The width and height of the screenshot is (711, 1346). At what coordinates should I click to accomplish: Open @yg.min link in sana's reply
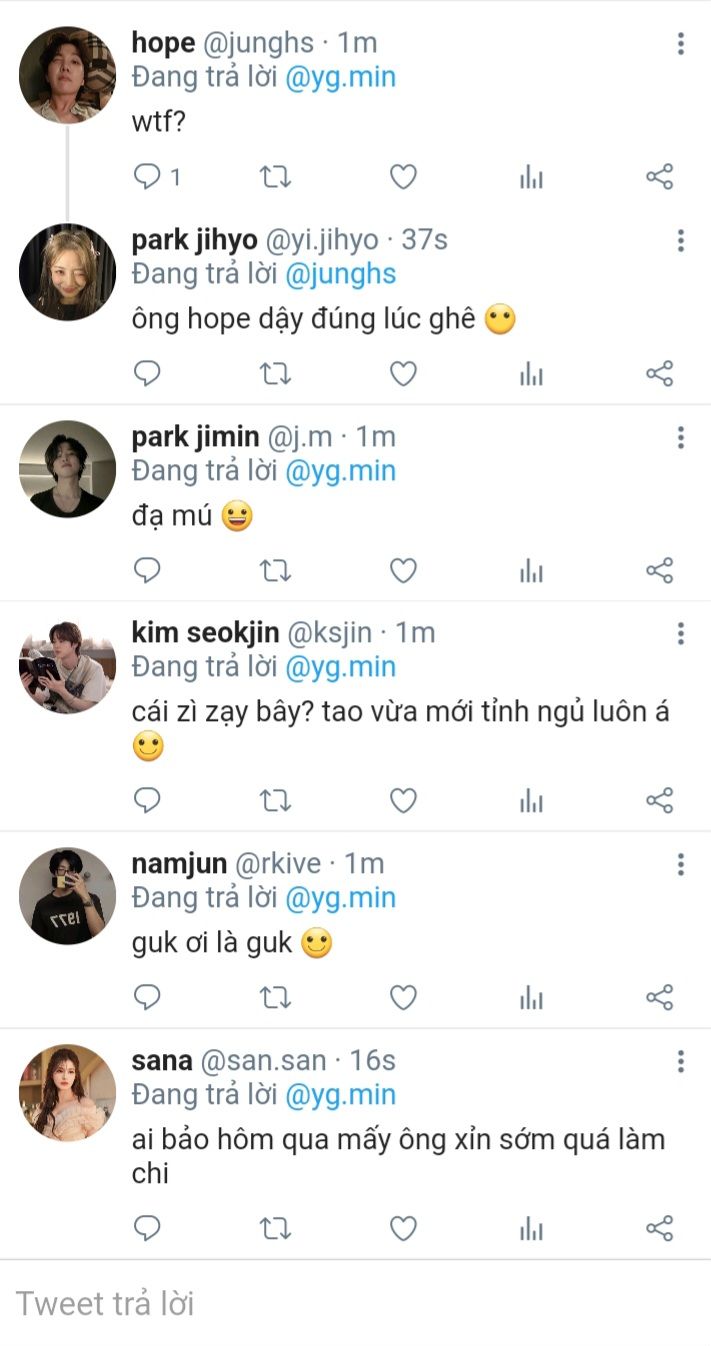341,1094
